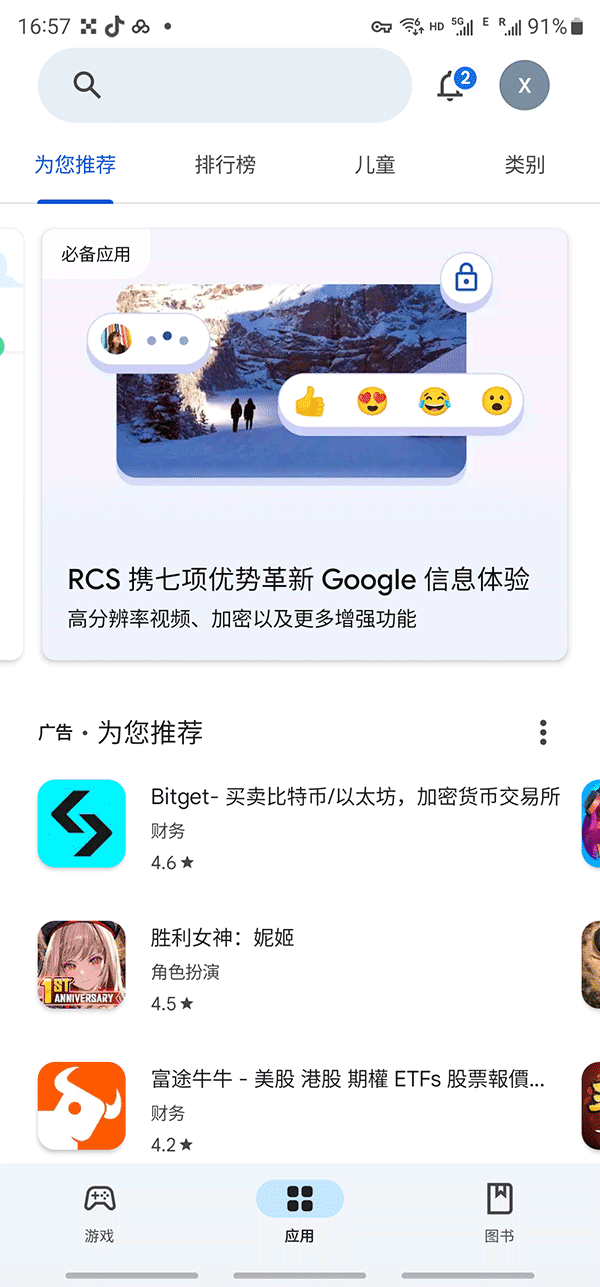Screen dimensions: 600x1287
Task: Open the RCS Google 信息 featured card
Action: [304, 444]
